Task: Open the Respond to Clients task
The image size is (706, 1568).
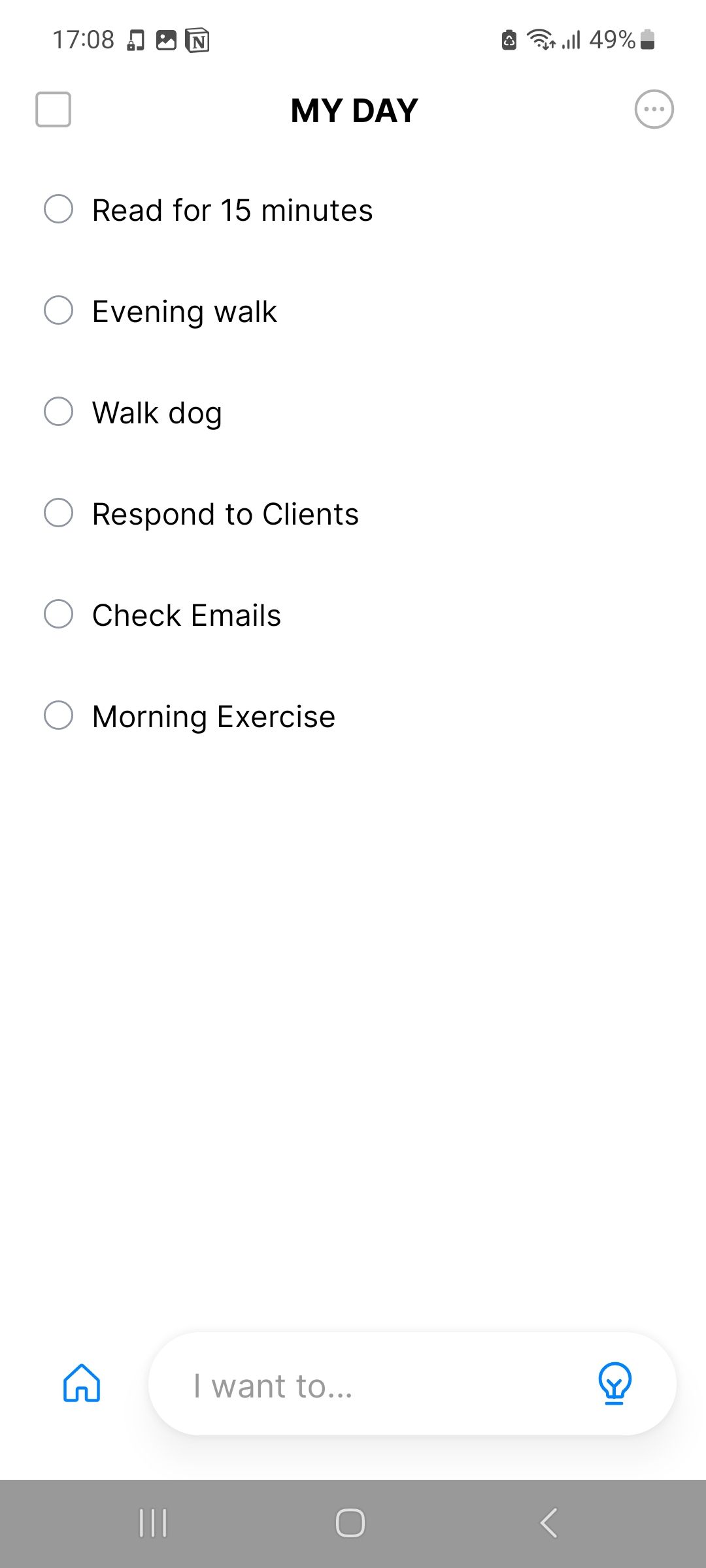Action: pyautogui.click(x=226, y=514)
